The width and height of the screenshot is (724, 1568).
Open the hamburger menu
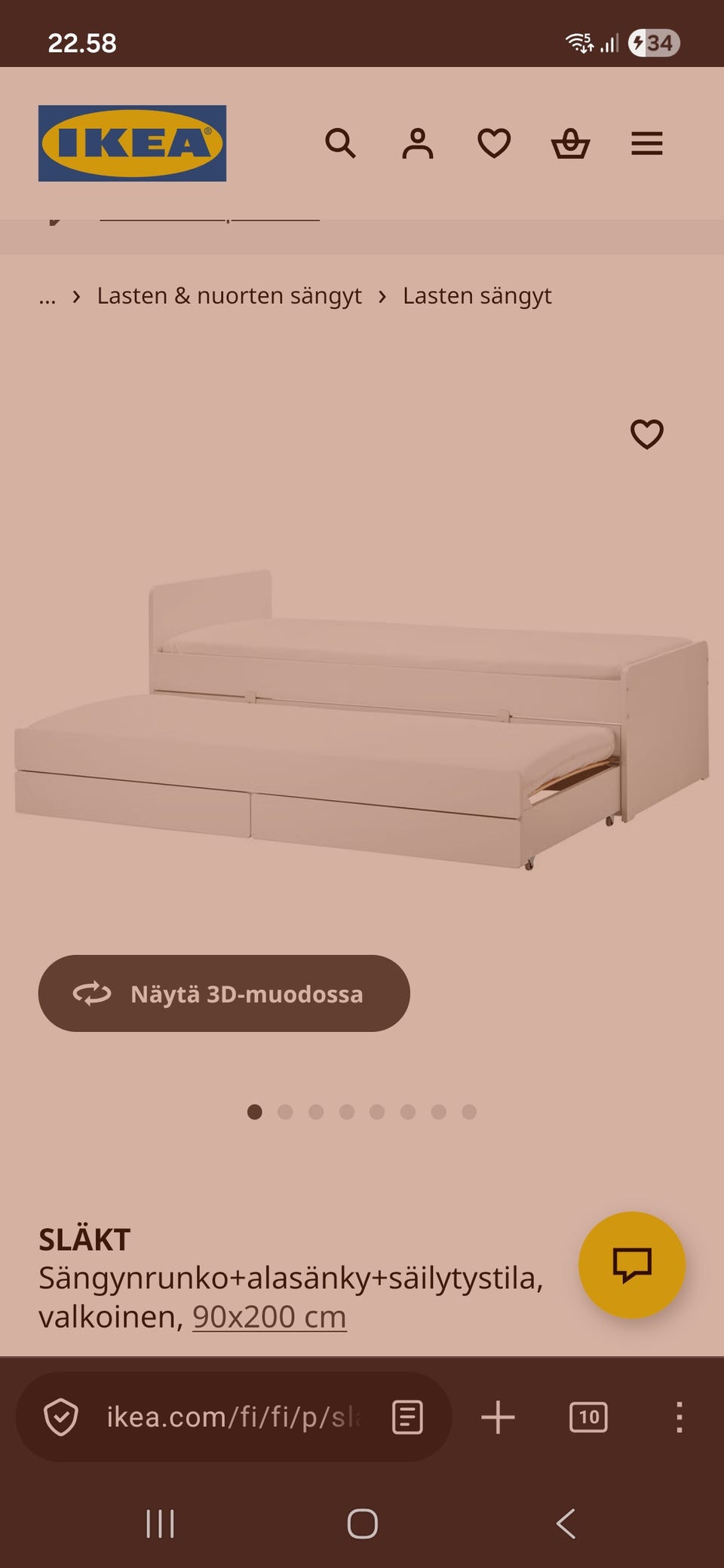pos(647,144)
